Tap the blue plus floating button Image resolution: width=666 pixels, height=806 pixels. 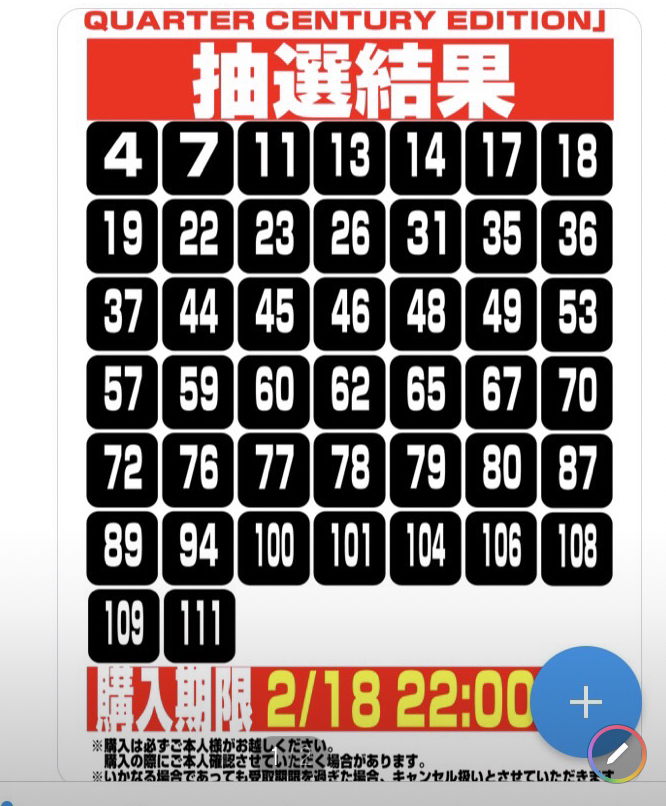586,702
